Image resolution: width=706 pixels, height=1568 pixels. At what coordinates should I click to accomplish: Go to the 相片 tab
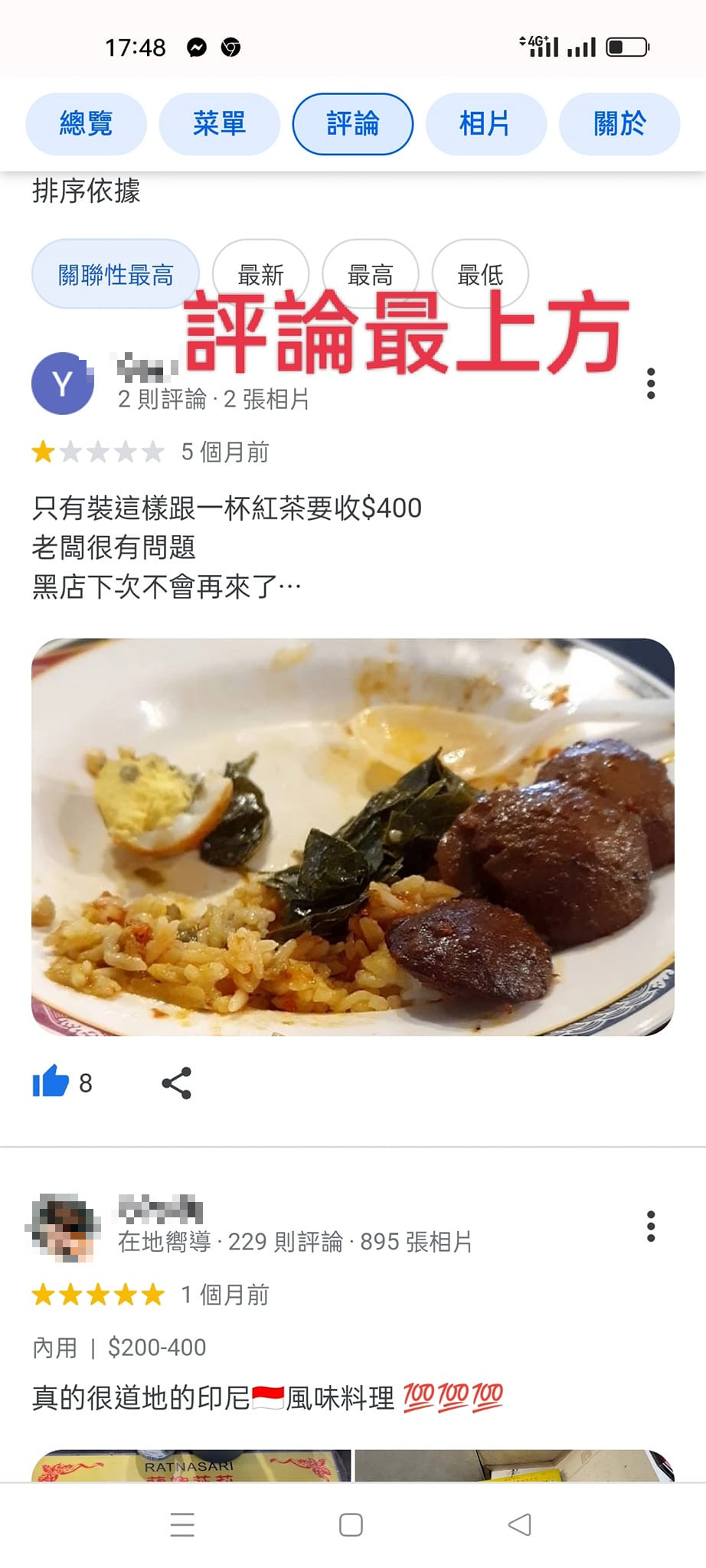click(485, 124)
